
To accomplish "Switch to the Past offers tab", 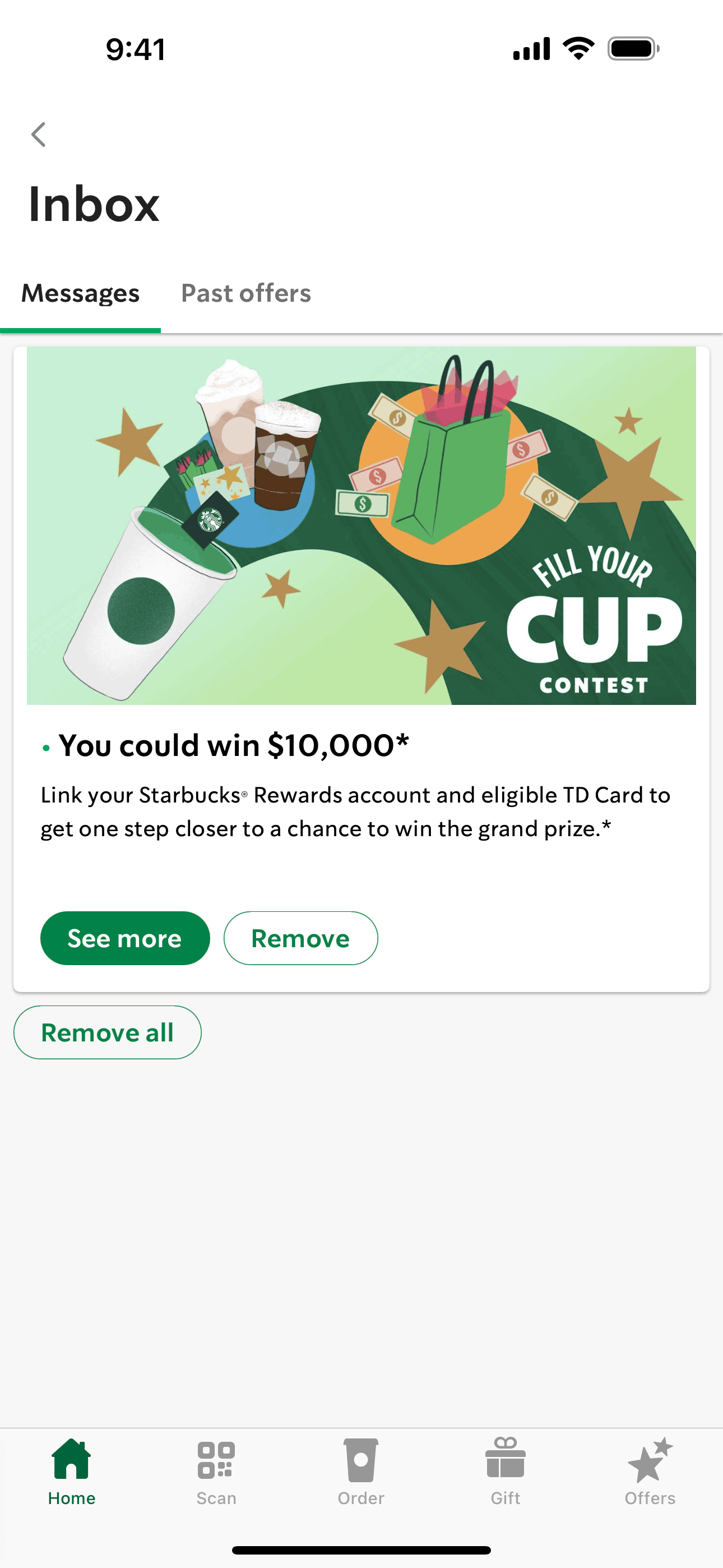I will point(246,293).
